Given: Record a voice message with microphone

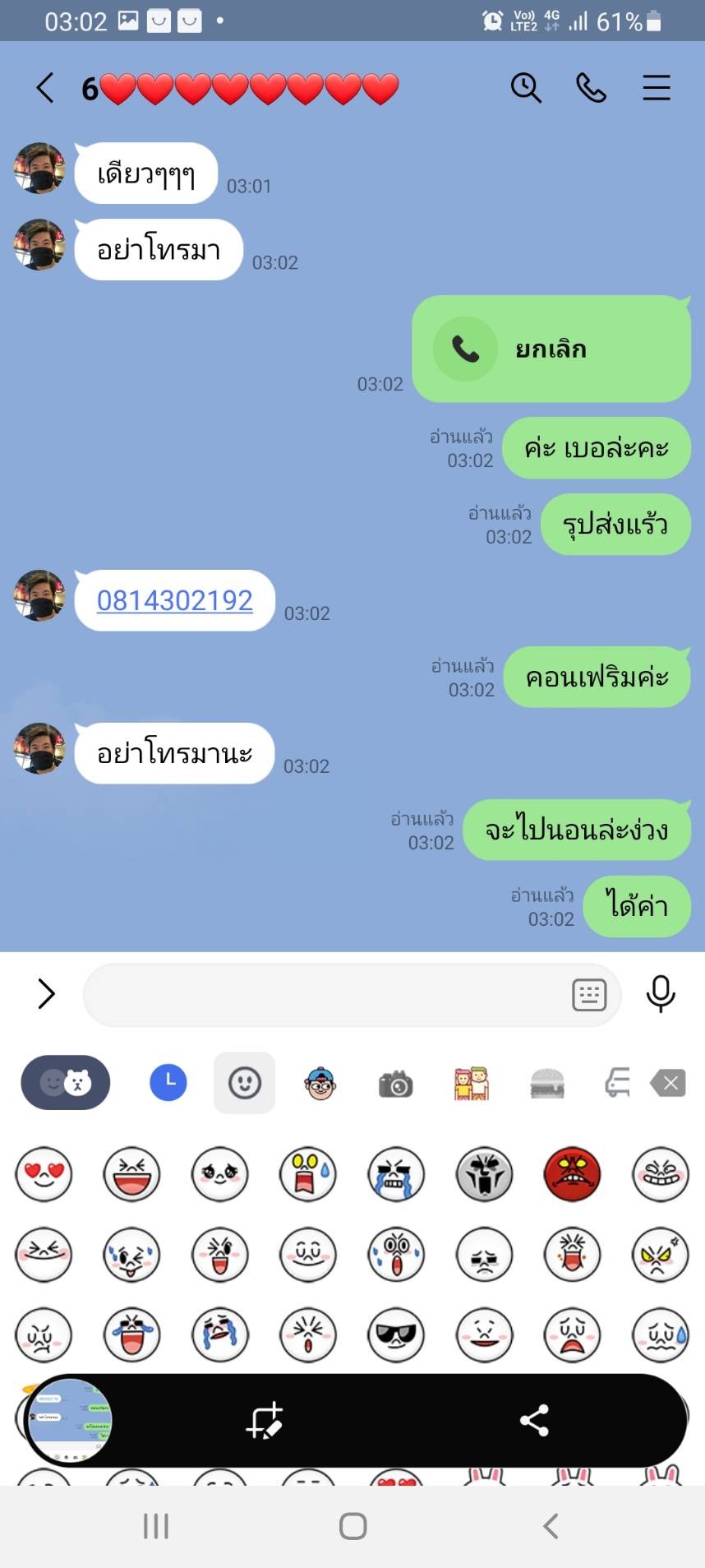Looking at the screenshot, I should [x=661, y=994].
